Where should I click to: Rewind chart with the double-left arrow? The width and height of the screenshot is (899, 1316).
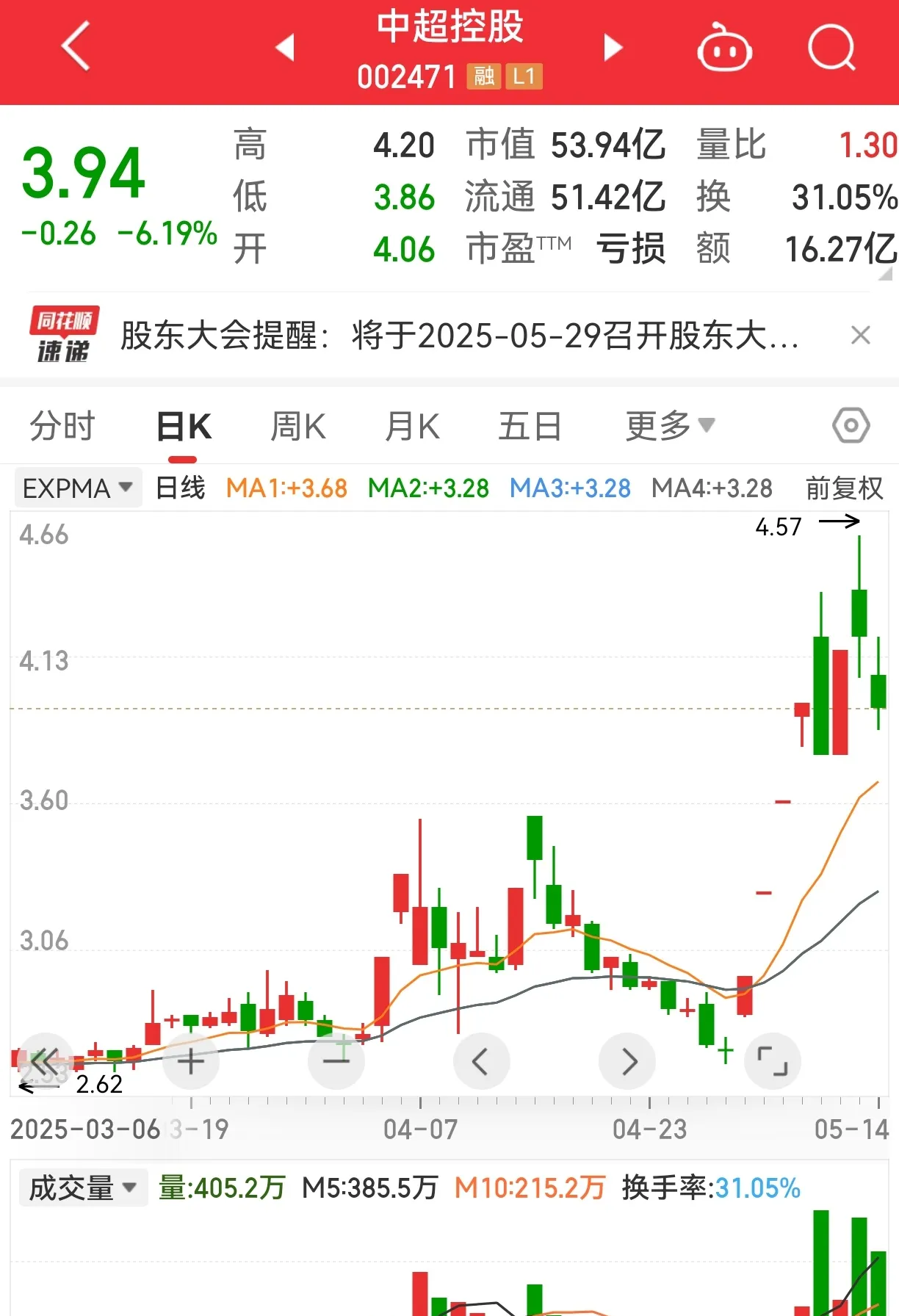(46, 1060)
